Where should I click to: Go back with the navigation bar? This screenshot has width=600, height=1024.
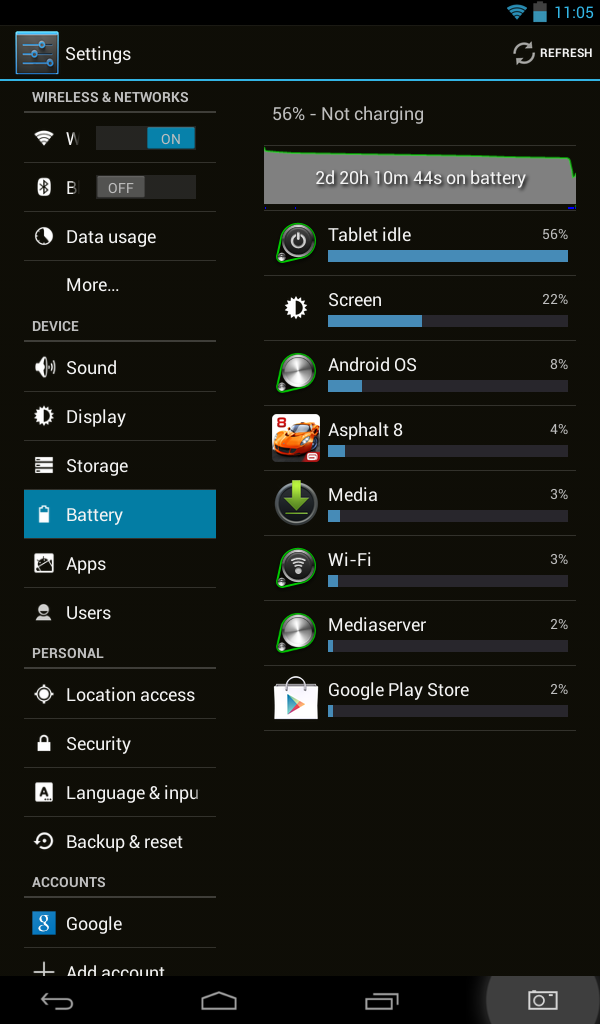point(57,1000)
